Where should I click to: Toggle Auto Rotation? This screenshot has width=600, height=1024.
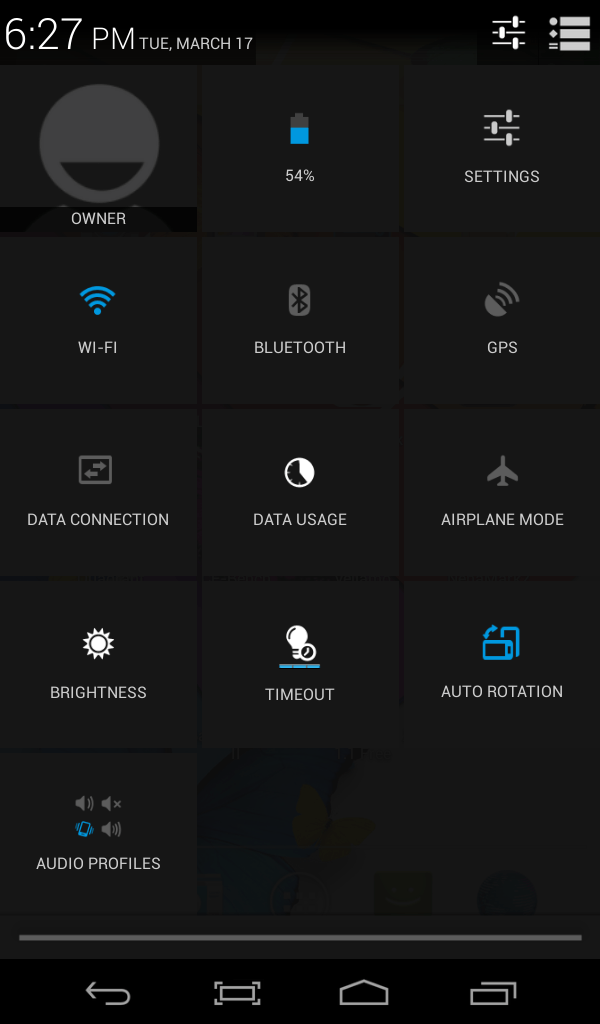pyautogui.click(x=502, y=663)
